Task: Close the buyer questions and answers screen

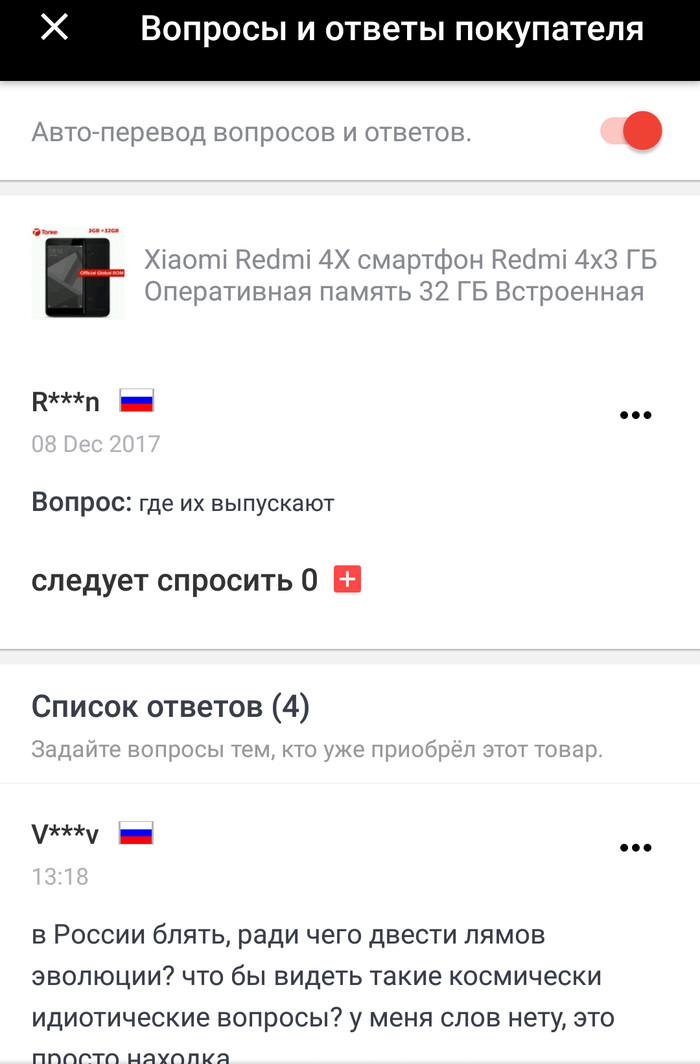Action: (x=54, y=28)
